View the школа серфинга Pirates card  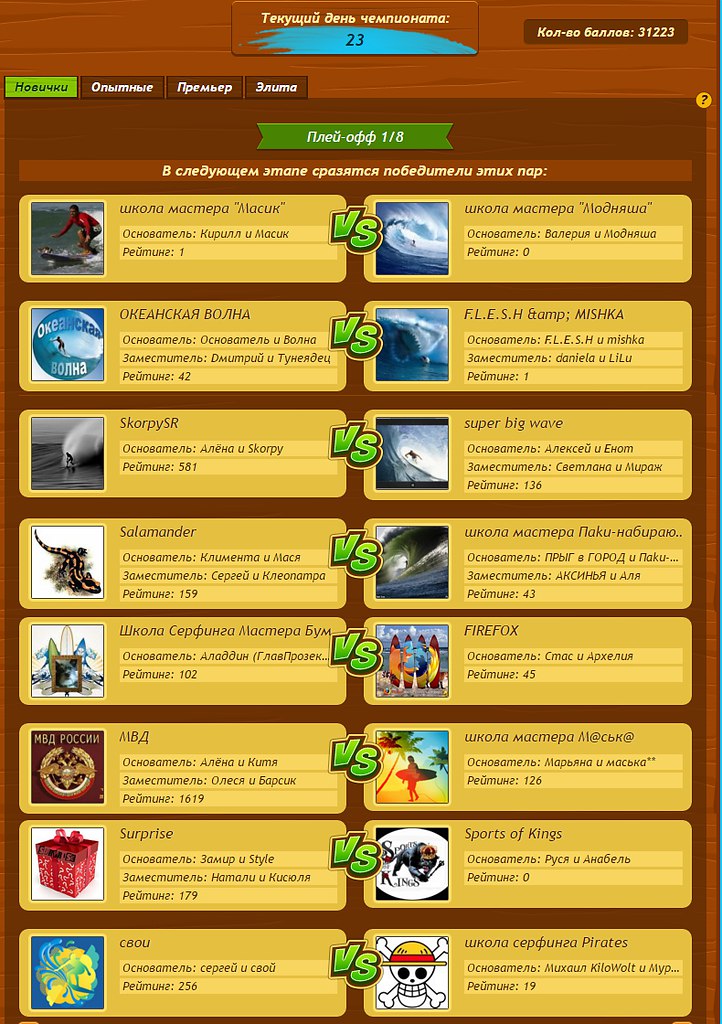click(x=546, y=944)
